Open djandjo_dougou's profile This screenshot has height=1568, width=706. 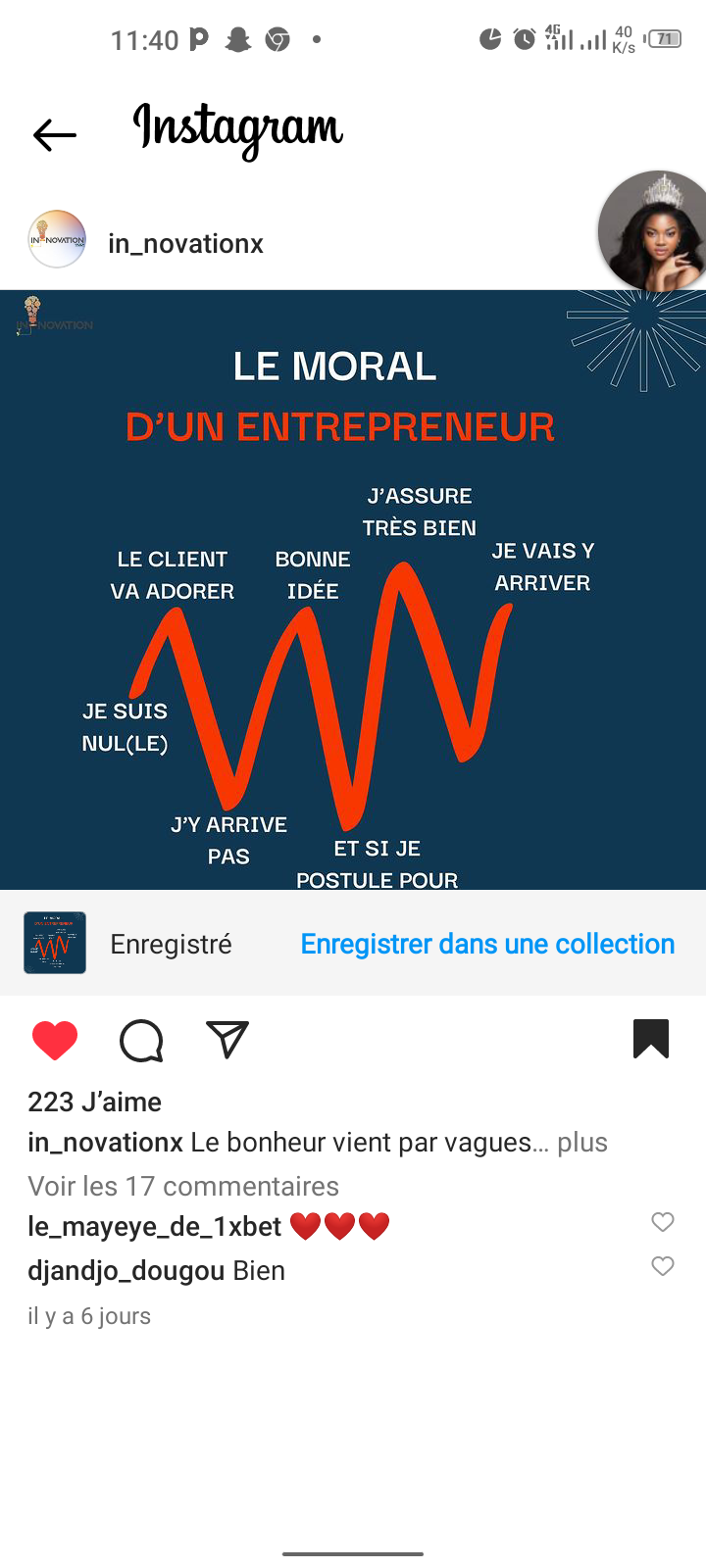click(x=126, y=1271)
